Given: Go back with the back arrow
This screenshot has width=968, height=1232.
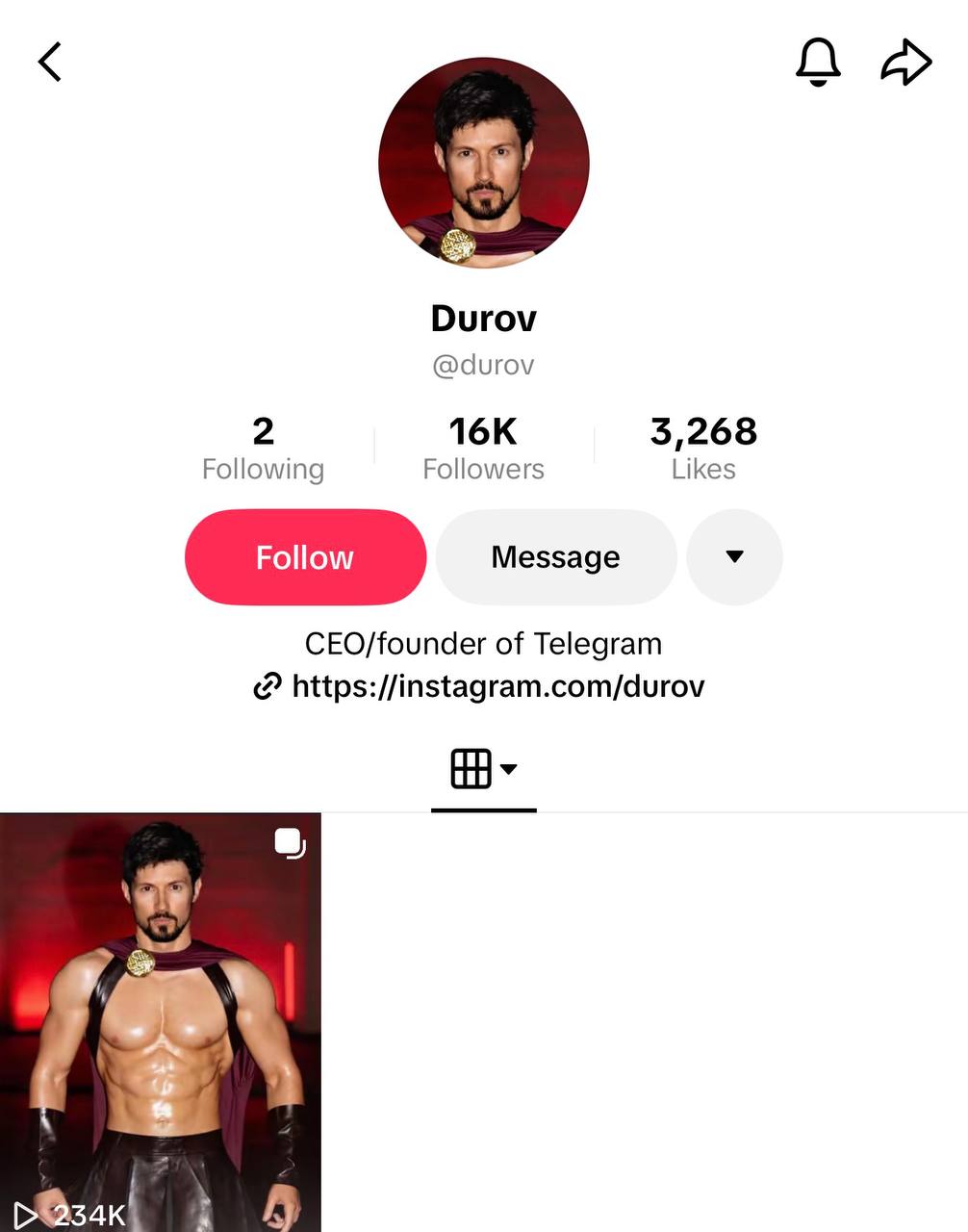Looking at the screenshot, I should [x=49, y=62].
